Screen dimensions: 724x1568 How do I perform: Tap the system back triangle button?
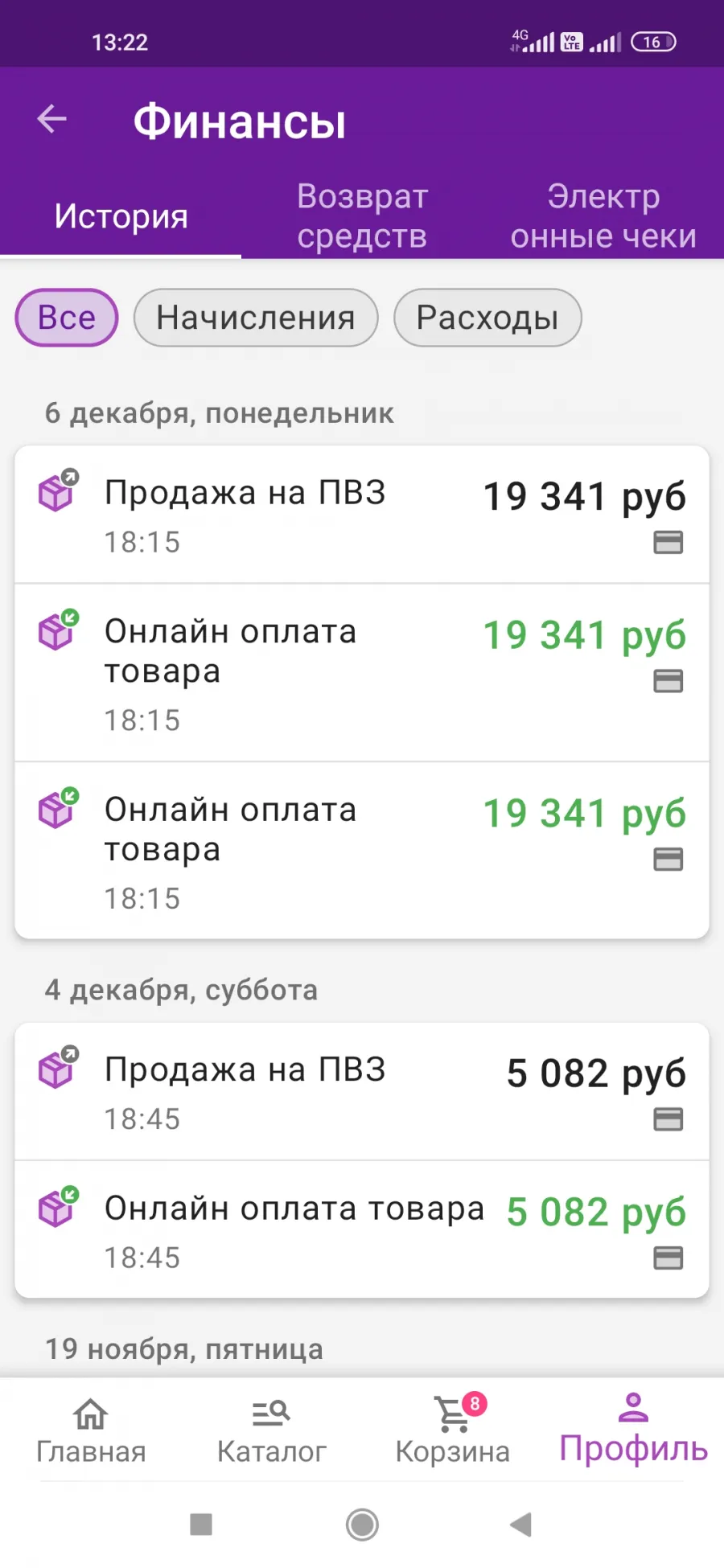[x=521, y=1525]
